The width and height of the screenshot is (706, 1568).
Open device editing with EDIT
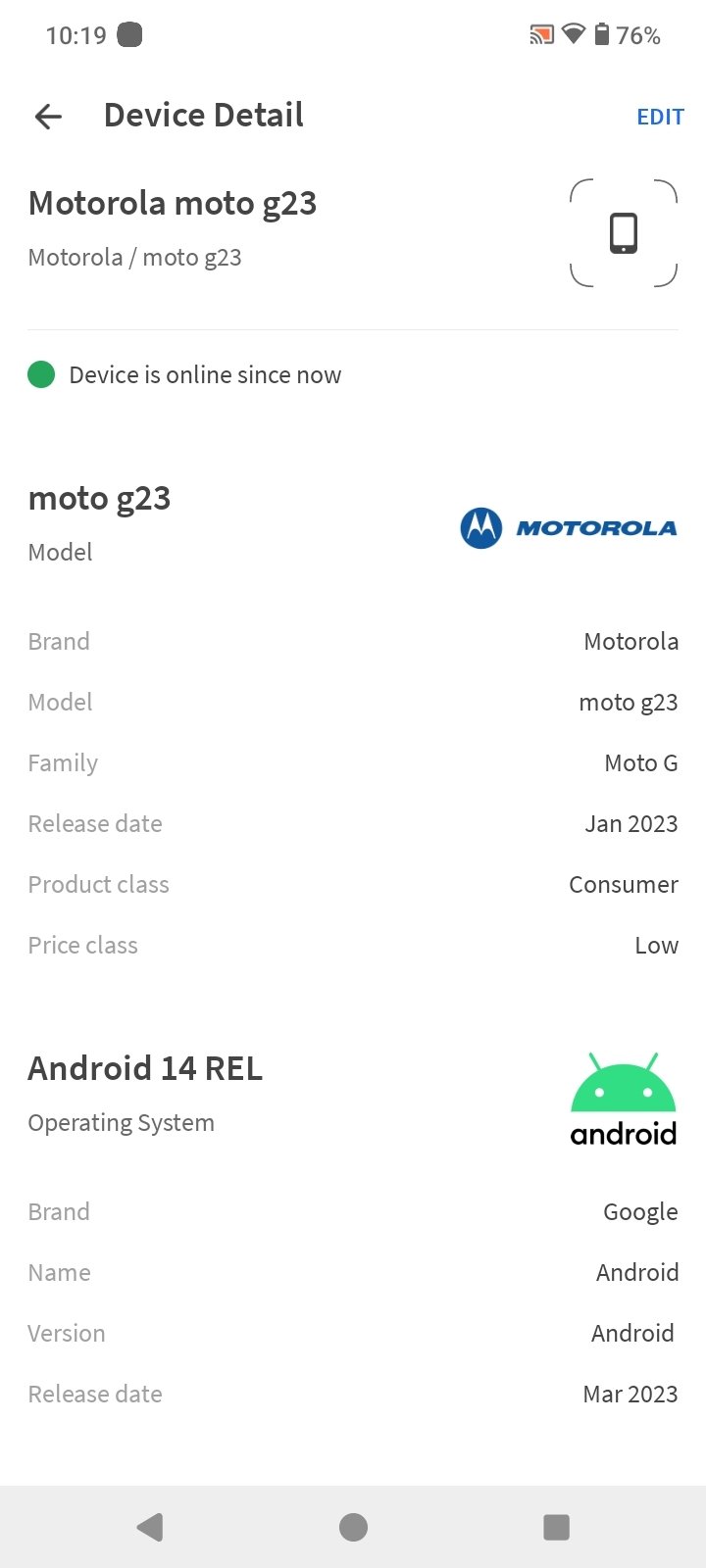tap(659, 116)
